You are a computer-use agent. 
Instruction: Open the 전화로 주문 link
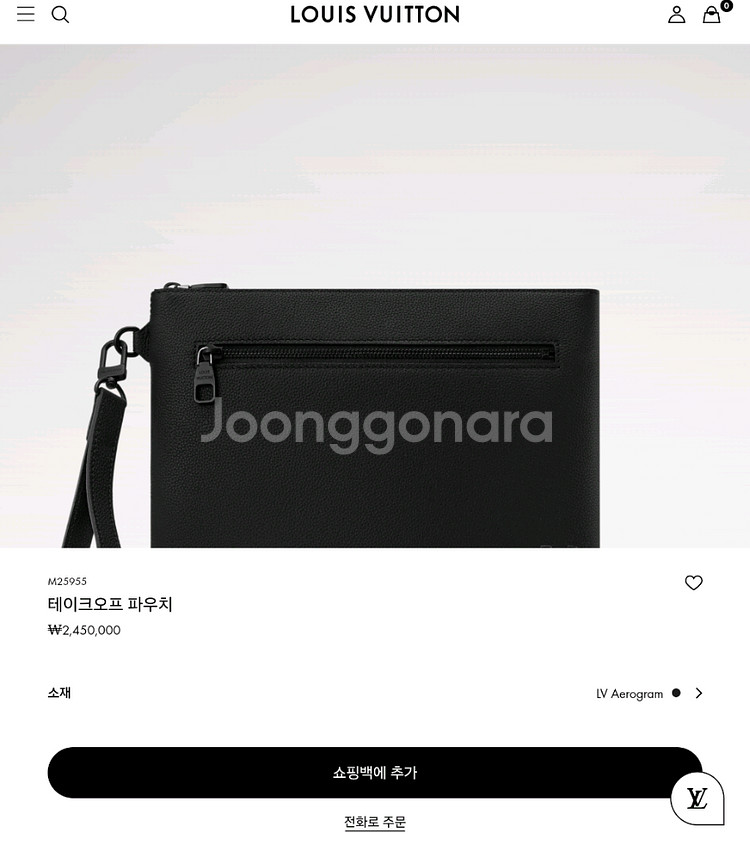click(x=375, y=822)
